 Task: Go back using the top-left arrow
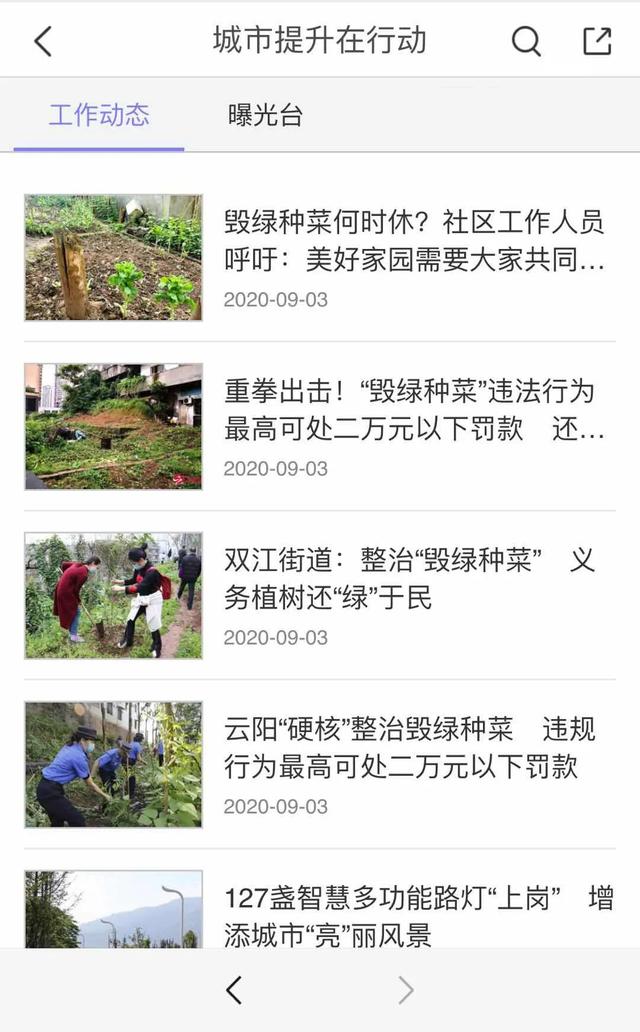[x=42, y=41]
